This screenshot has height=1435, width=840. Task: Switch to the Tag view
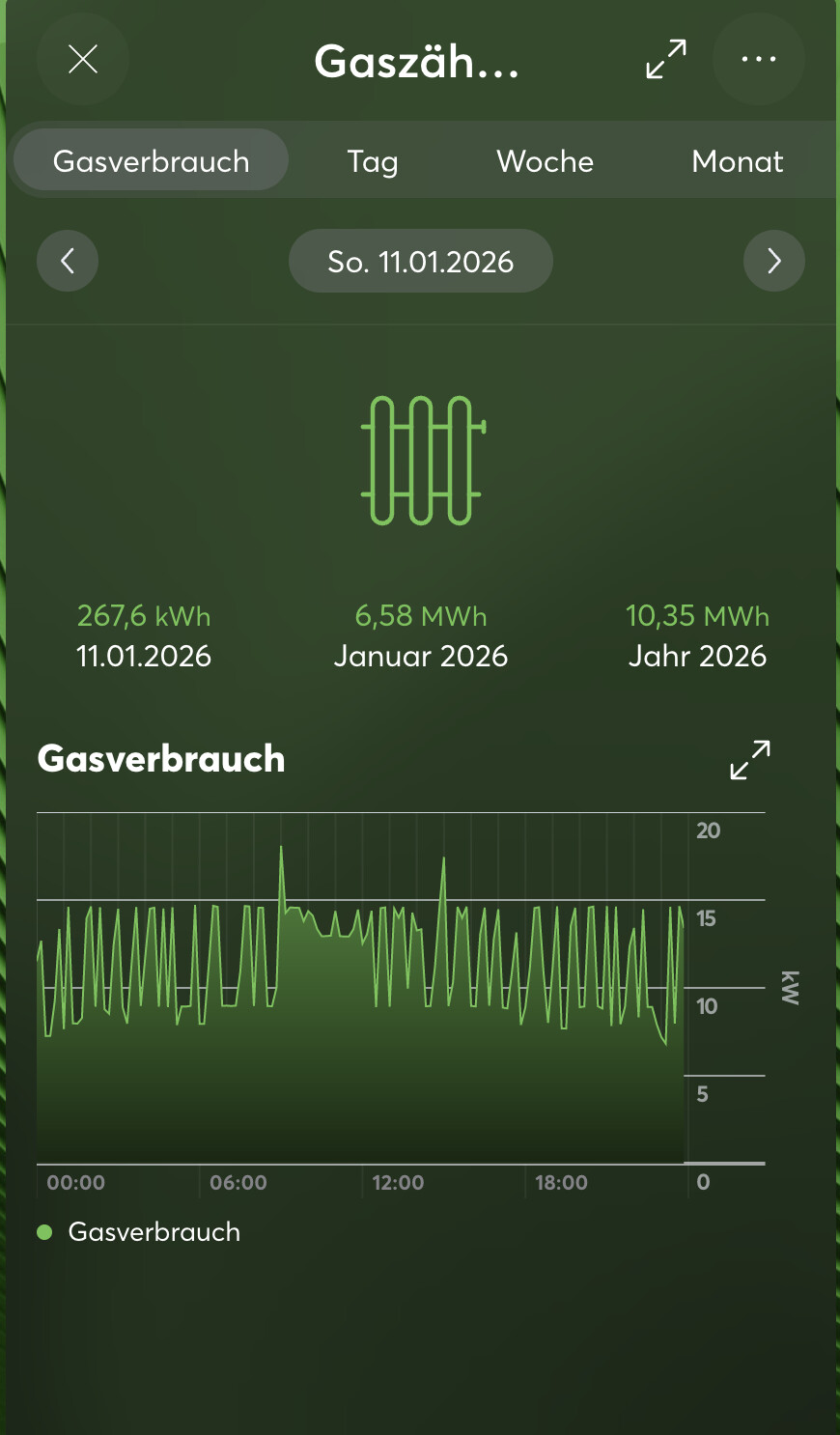pos(373,161)
